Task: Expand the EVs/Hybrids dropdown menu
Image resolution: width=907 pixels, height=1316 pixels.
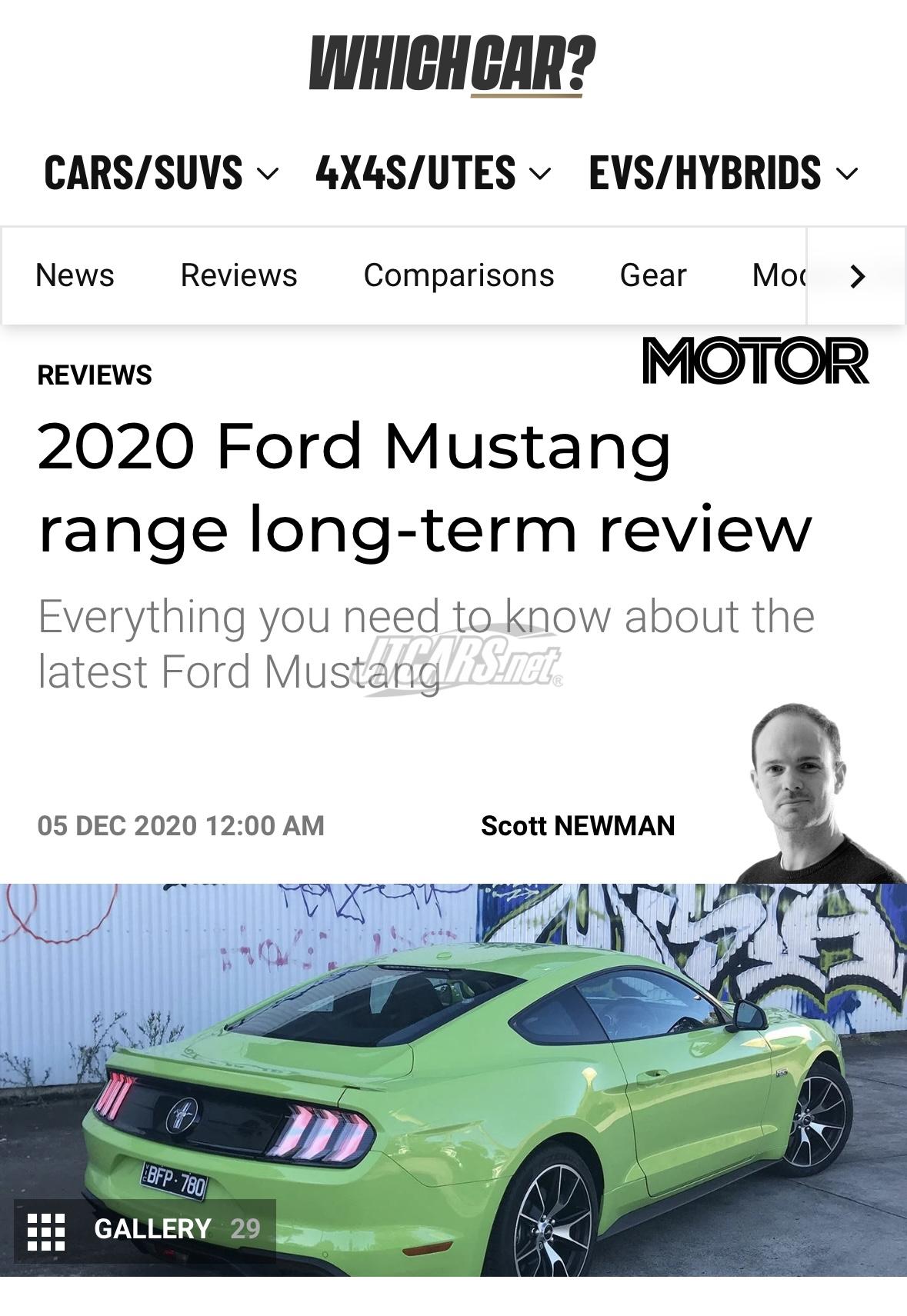Action: (x=723, y=172)
